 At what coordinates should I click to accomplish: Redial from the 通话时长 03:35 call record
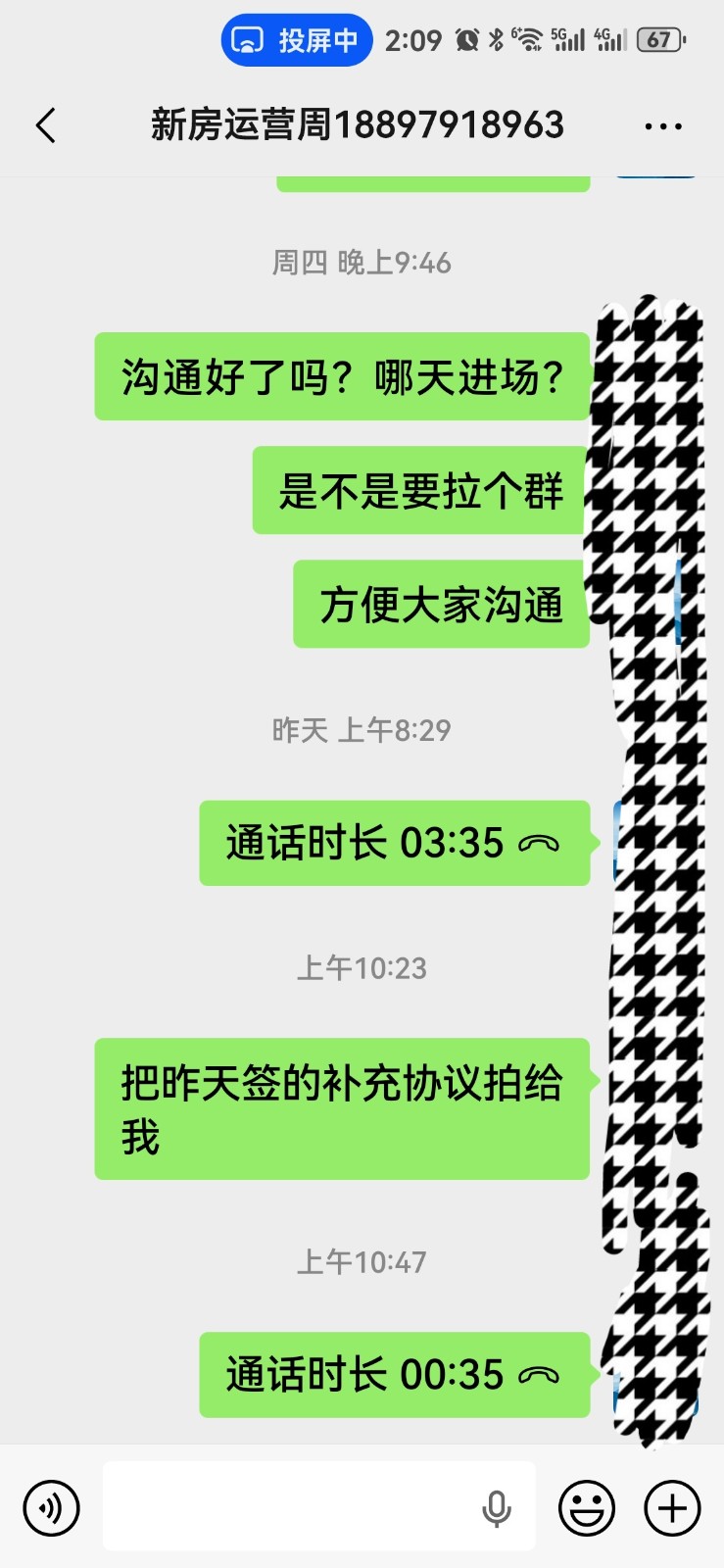(394, 843)
